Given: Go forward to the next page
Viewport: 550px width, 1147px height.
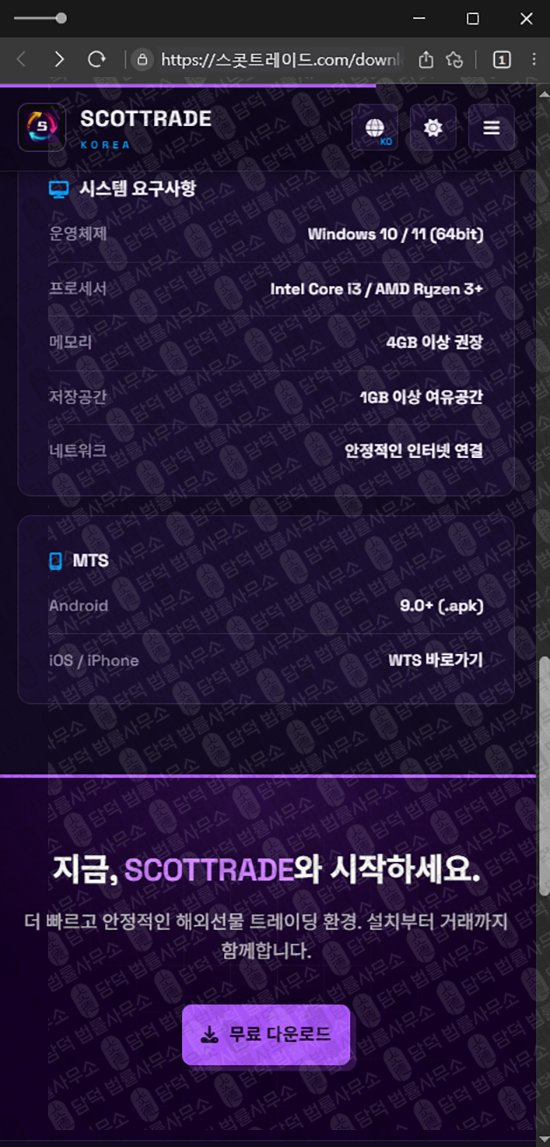Looking at the screenshot, I should [x=59, y=59].
